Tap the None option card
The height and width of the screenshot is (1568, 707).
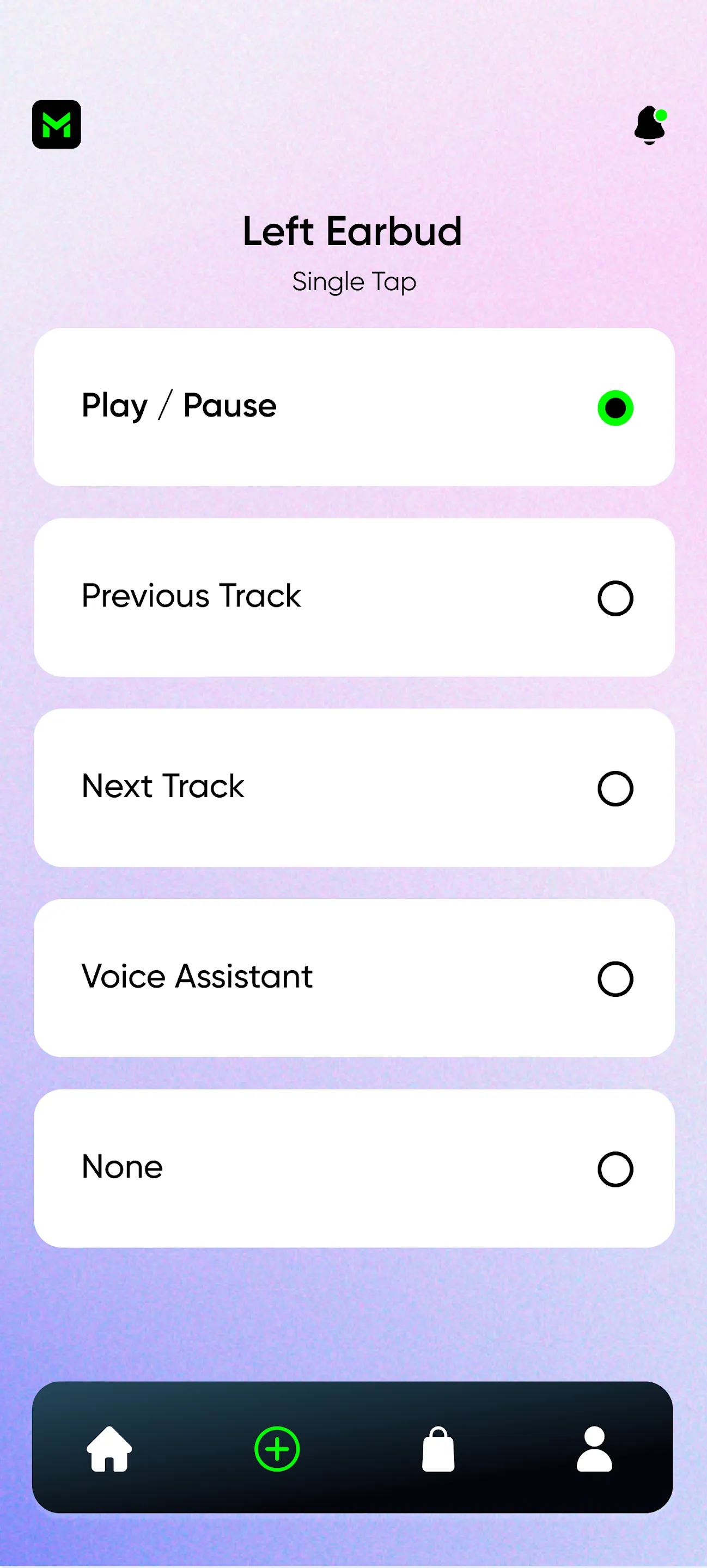[x=353, y=1166]
